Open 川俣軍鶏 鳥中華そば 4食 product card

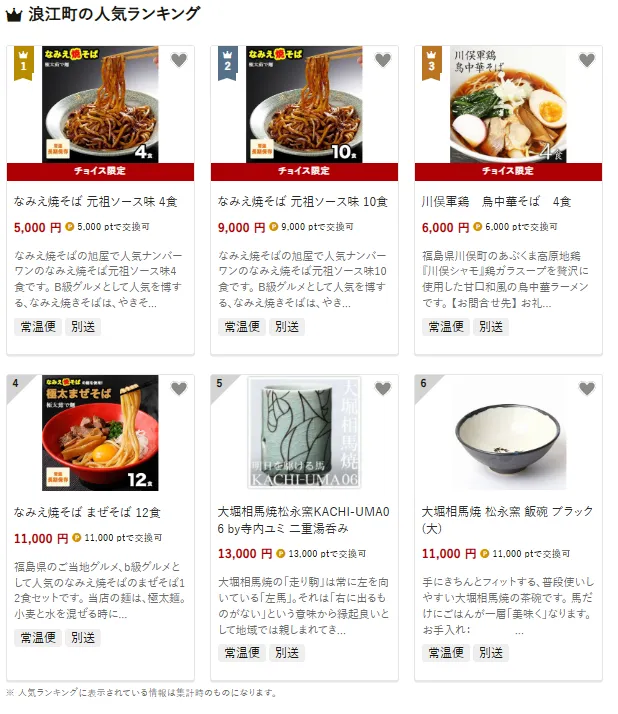(x=496, y=201)
